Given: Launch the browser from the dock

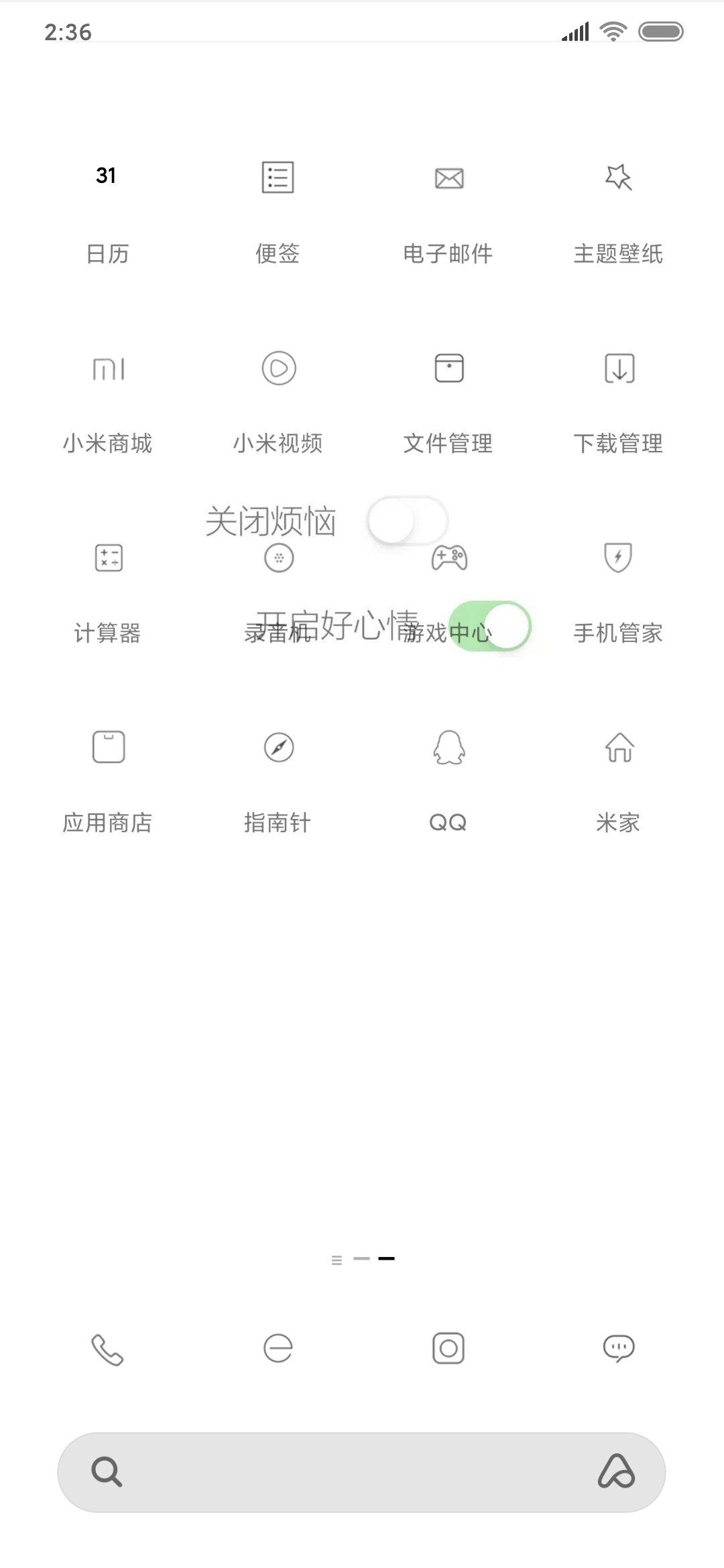Looking at the screenshot, I should pos(278,1348).
